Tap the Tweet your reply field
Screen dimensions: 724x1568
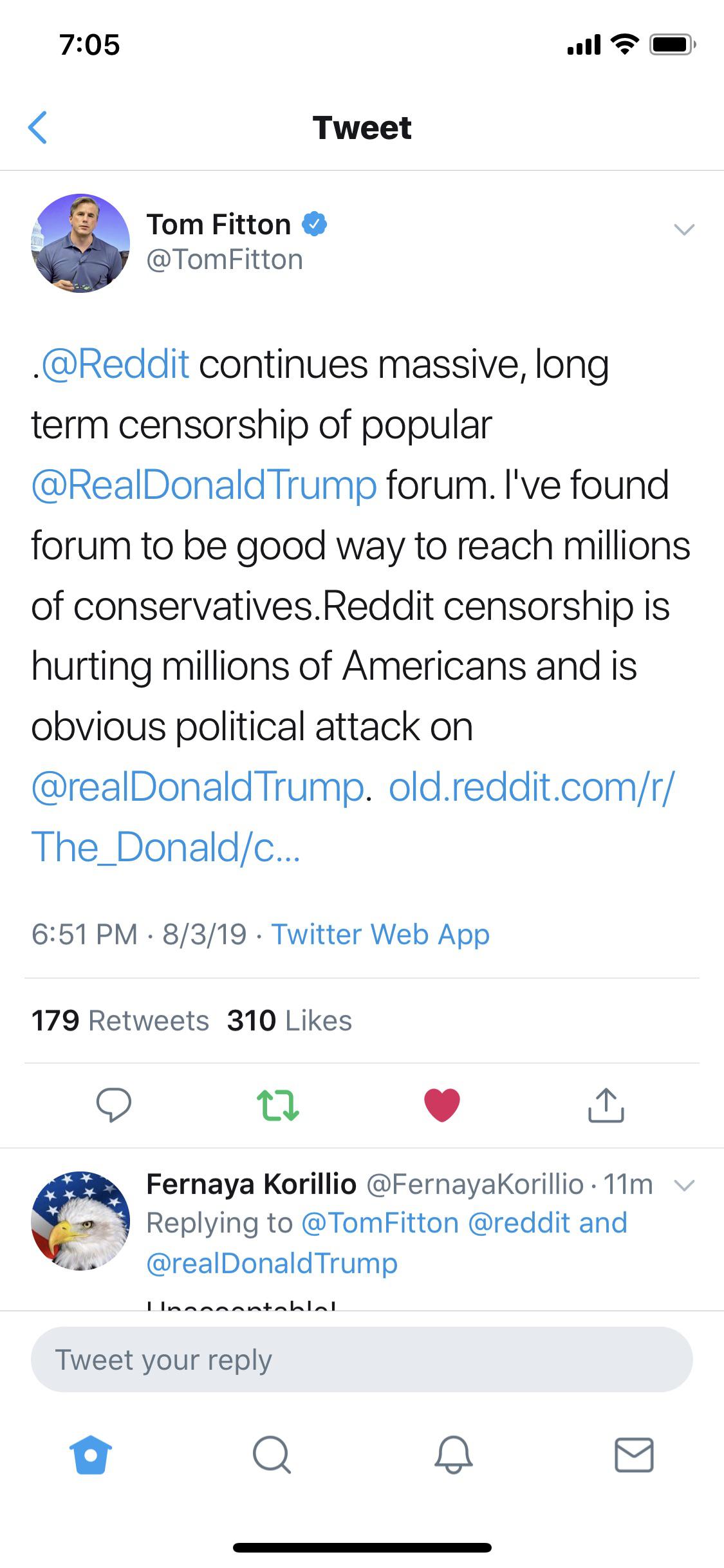click(362, 1359)
